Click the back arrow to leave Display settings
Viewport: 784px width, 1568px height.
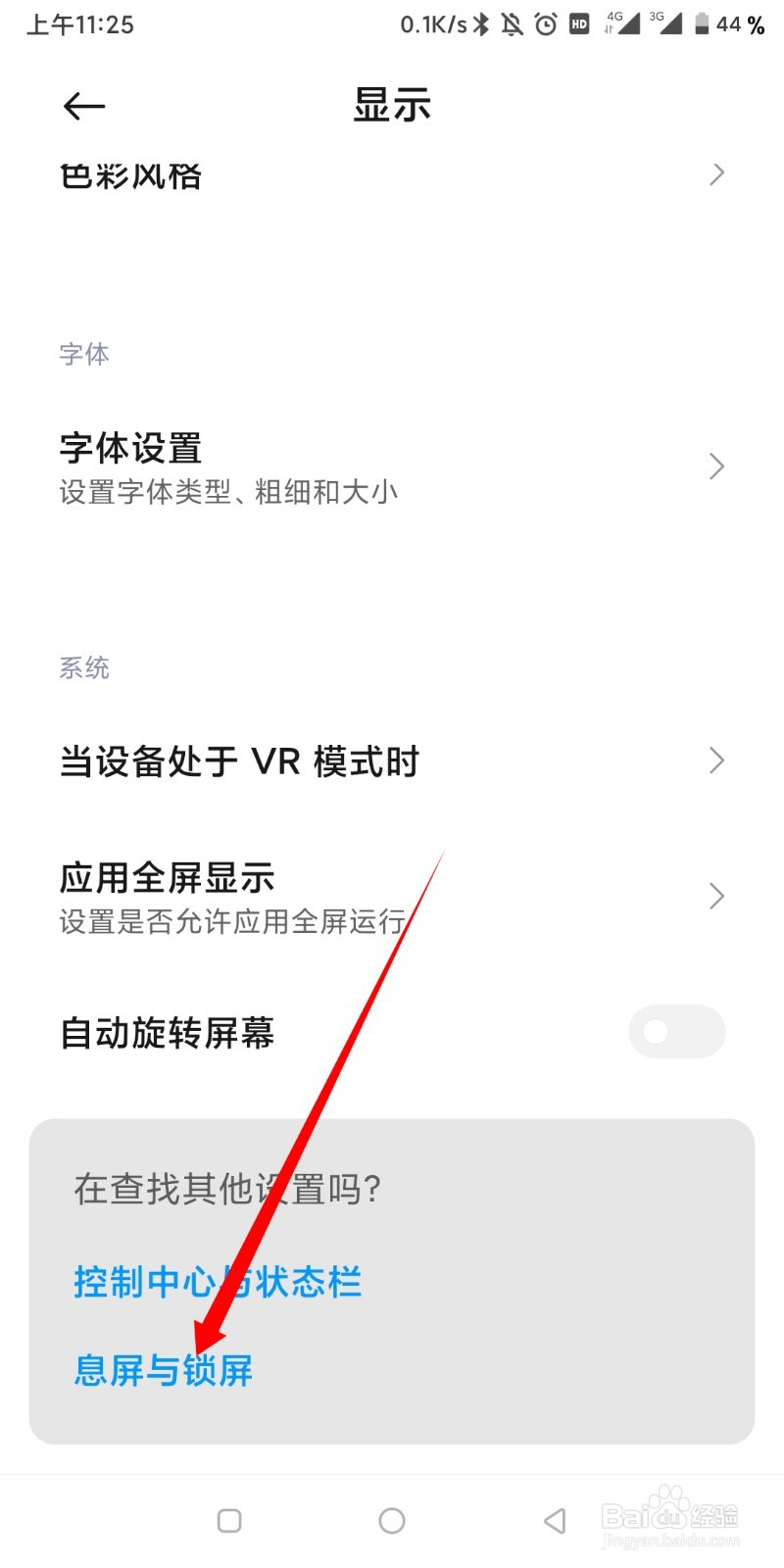(x=82, y=106)
